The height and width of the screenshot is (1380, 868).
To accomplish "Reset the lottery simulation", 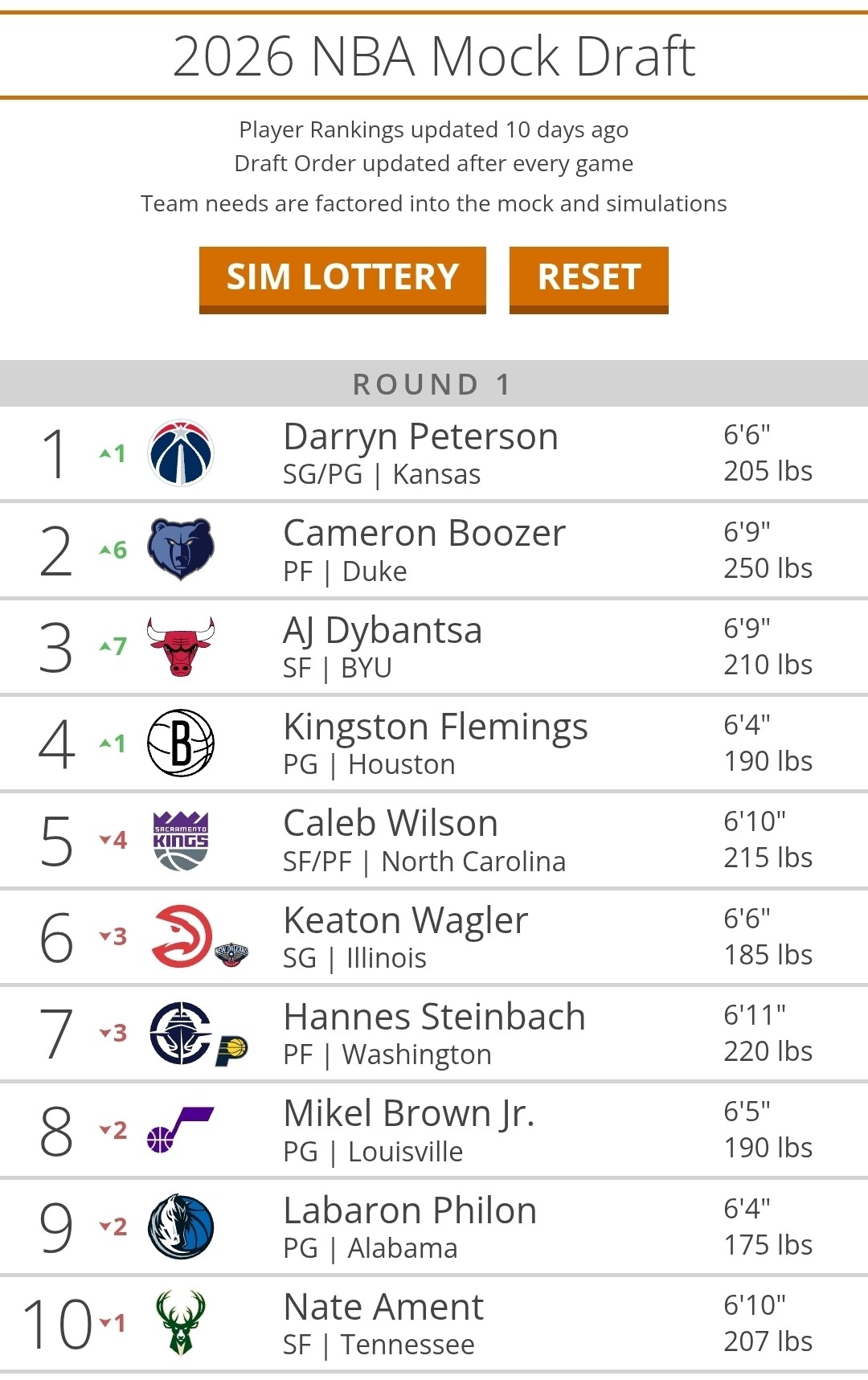I will click(x=588, y=278).
